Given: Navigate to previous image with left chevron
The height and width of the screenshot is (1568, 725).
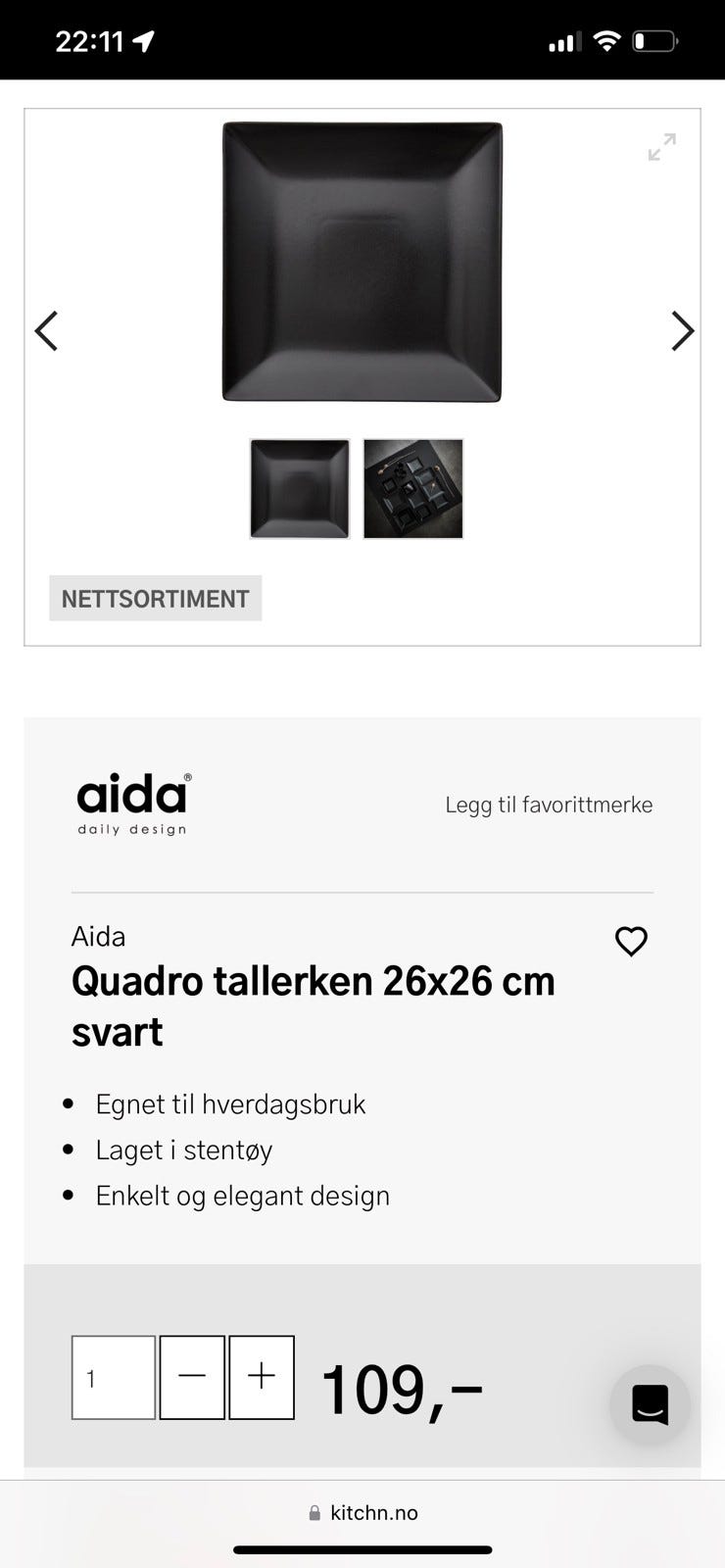Looking at the screenshot, I should (x=47, y=331).
